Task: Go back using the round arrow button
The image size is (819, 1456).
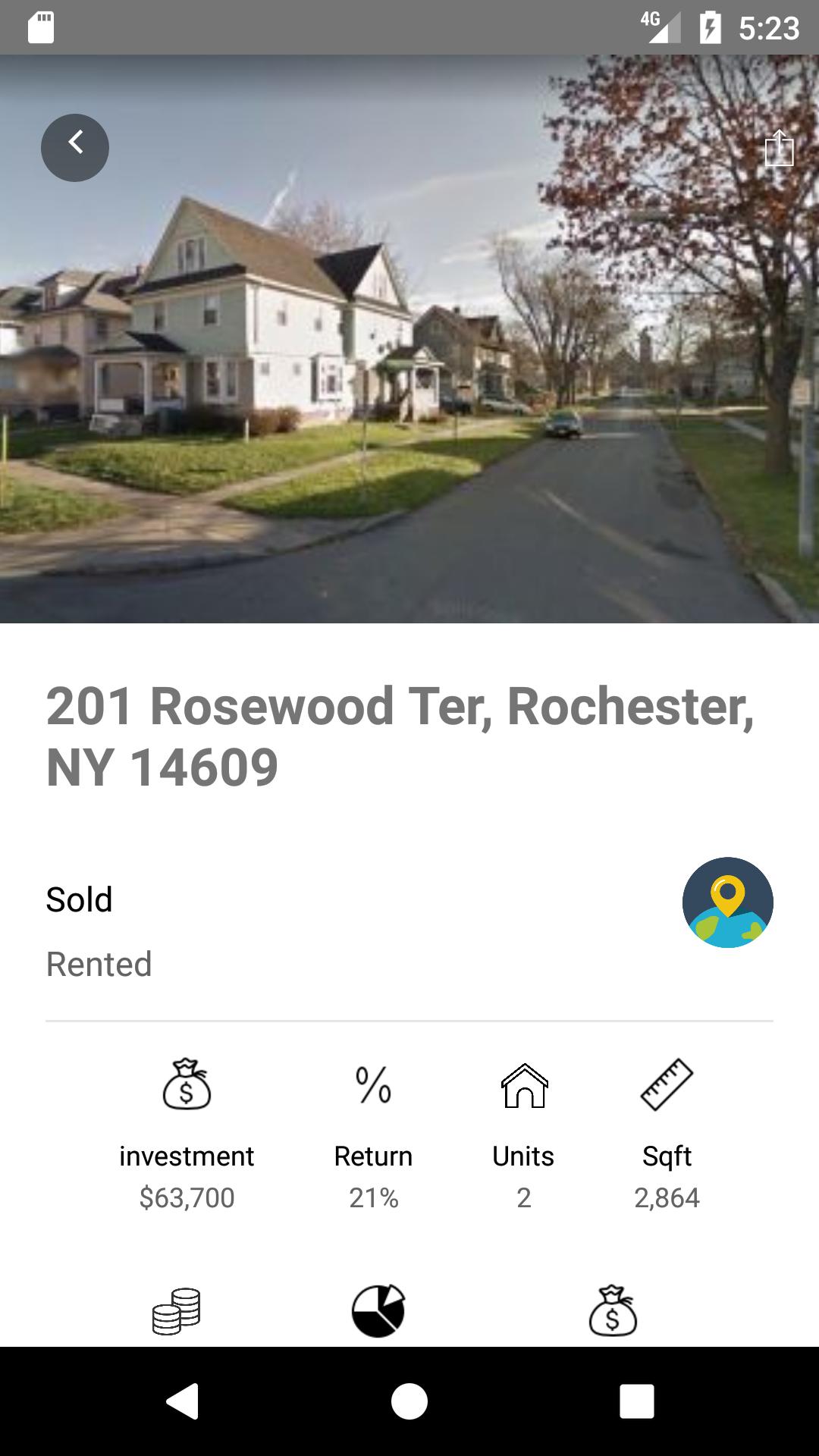Action: tap(75, 147)
